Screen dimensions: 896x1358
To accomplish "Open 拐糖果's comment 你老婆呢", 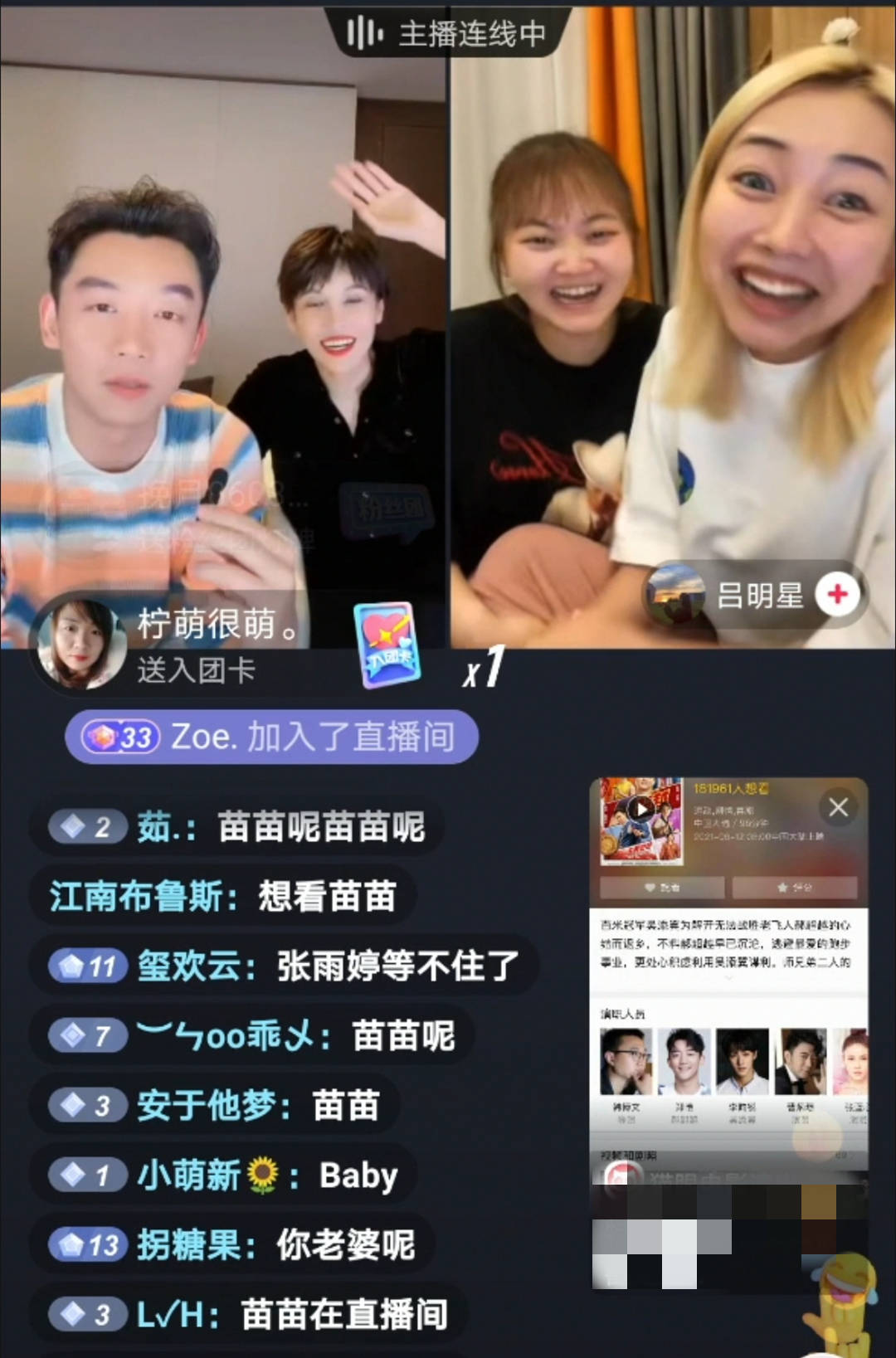I will click(x=232, y=1244).
